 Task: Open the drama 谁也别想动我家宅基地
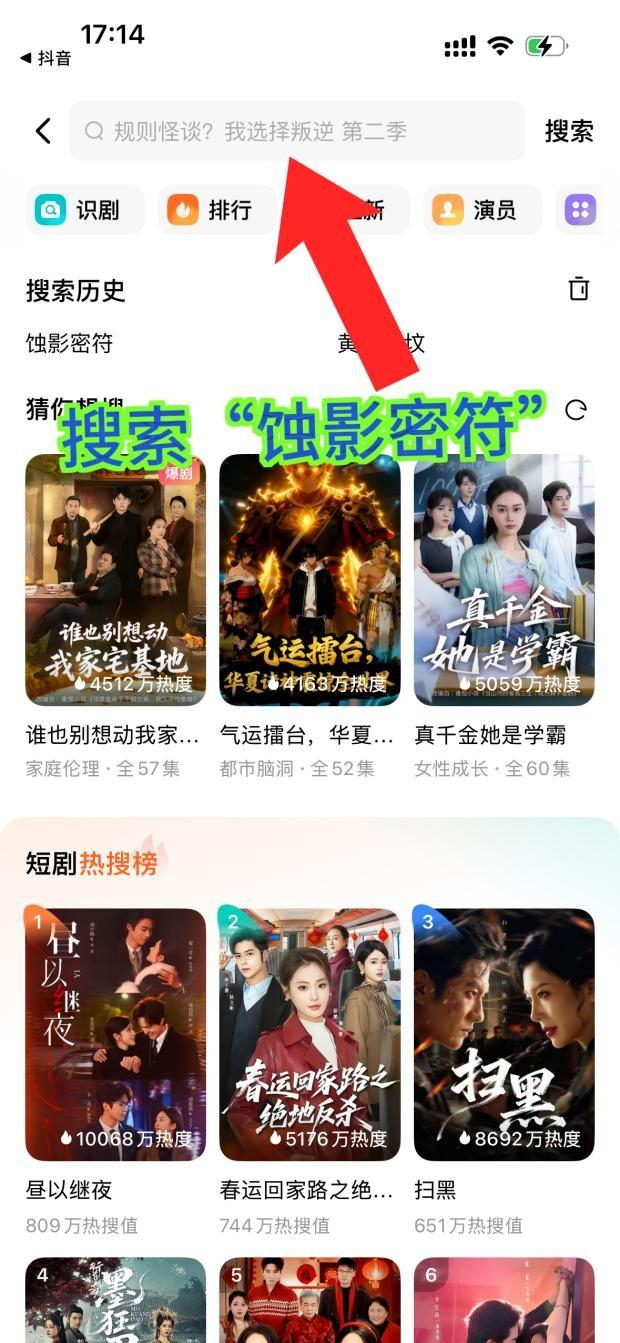point(115,580)
